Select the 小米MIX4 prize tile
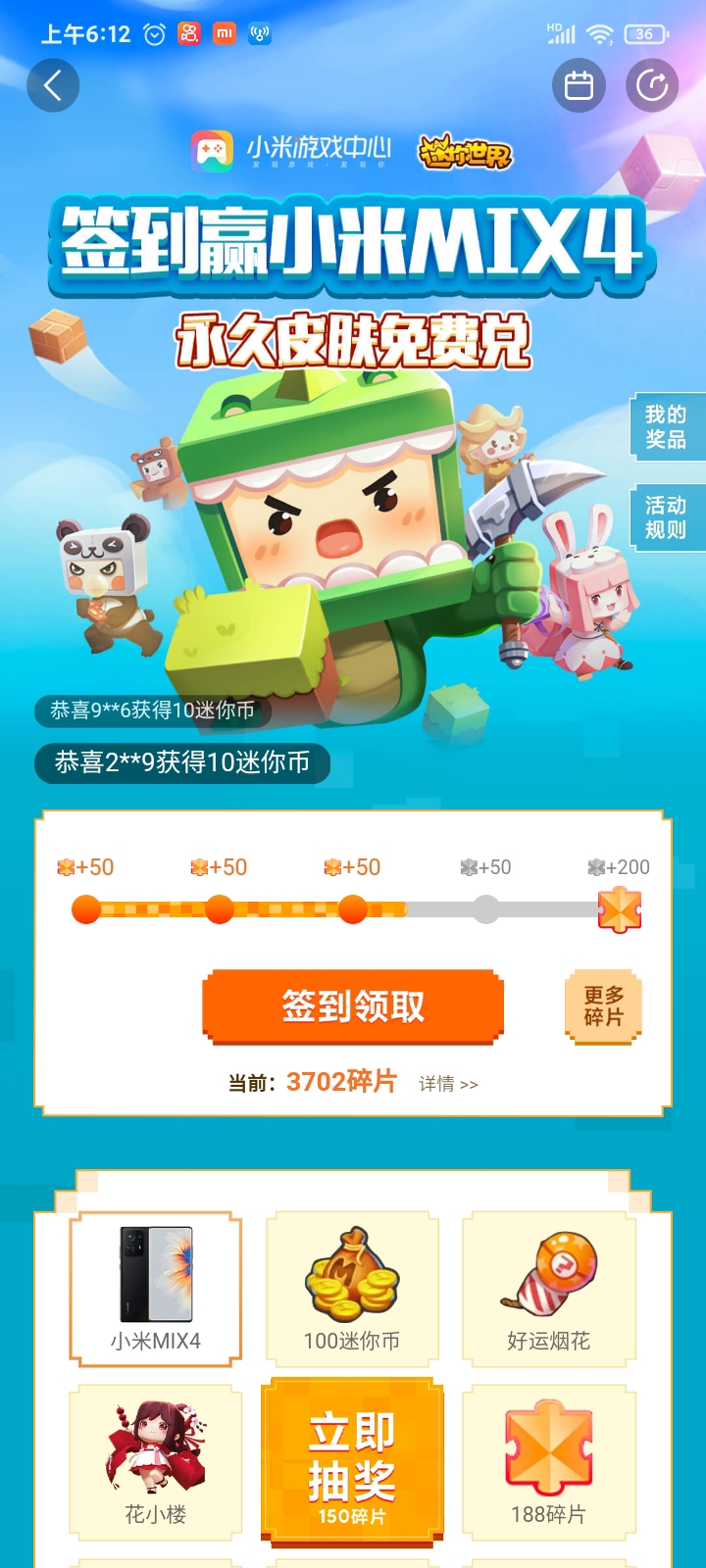Image resolution: width=706 pixels, height=1568 pixels. [155, 1289]
